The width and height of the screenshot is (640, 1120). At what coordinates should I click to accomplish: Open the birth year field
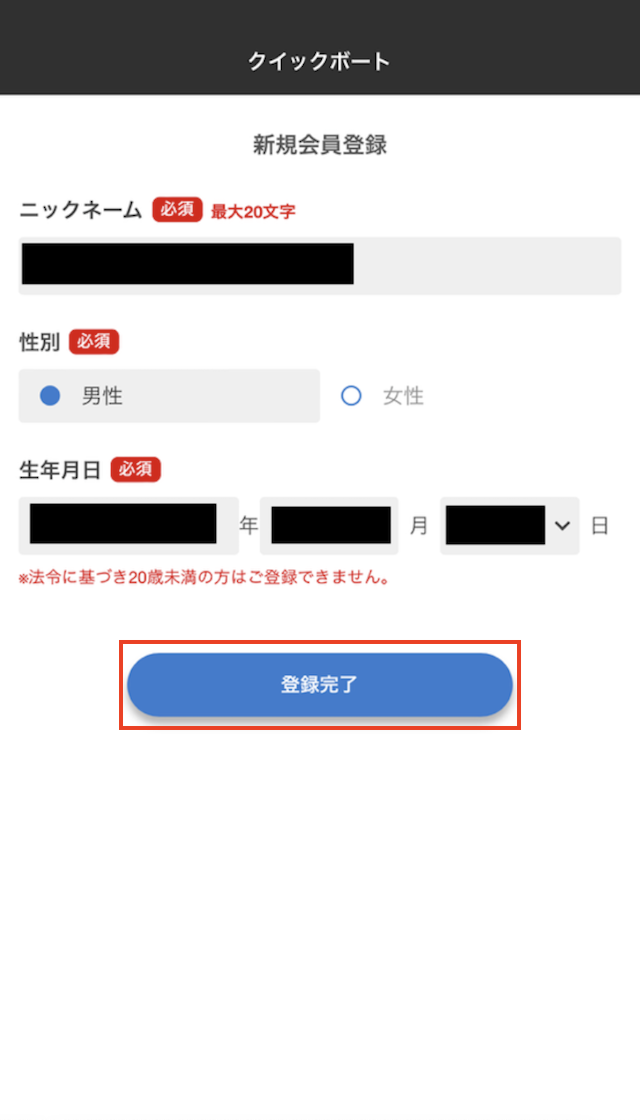pos(129,526)
